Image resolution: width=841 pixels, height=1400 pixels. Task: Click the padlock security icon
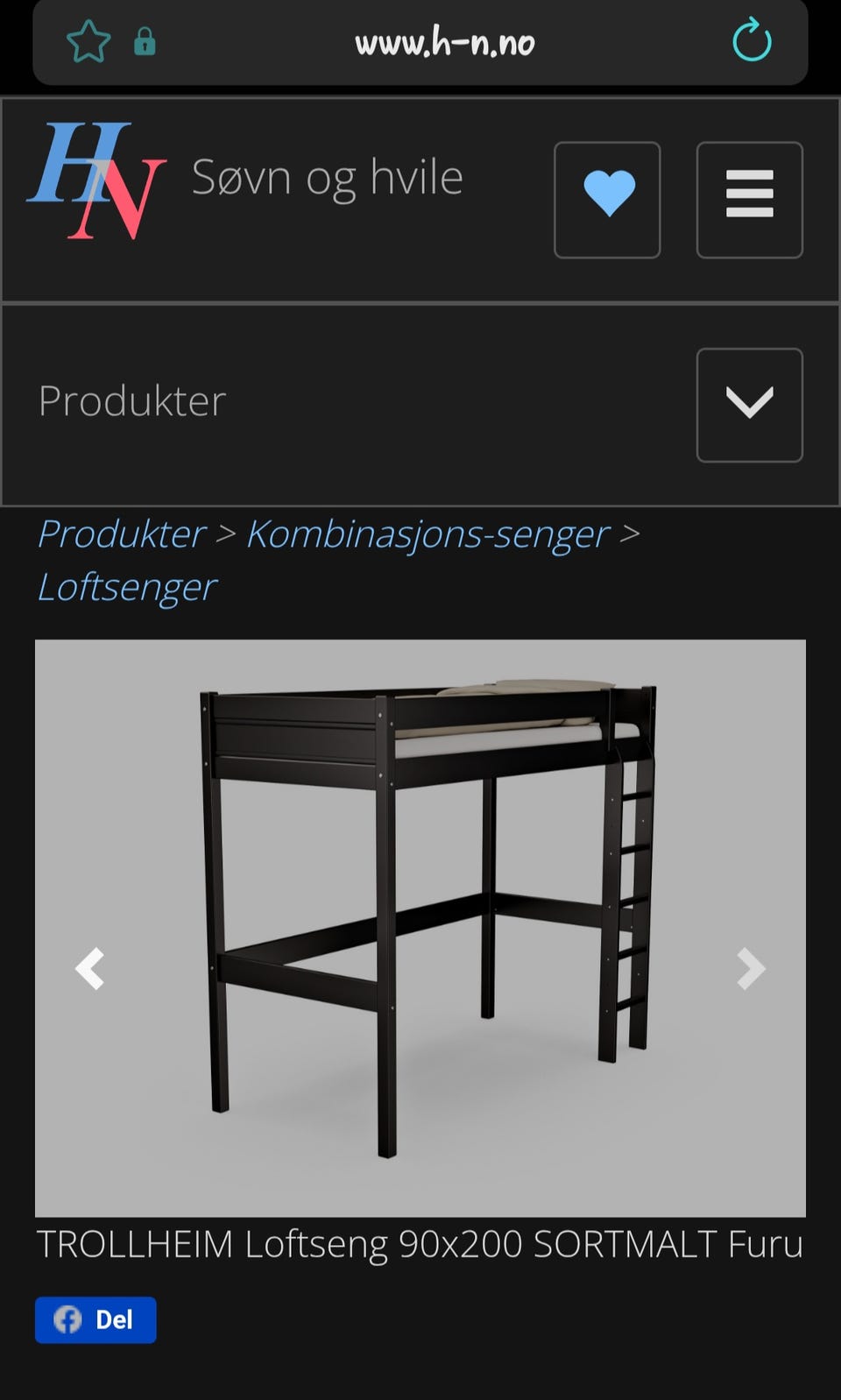(146, 41)
